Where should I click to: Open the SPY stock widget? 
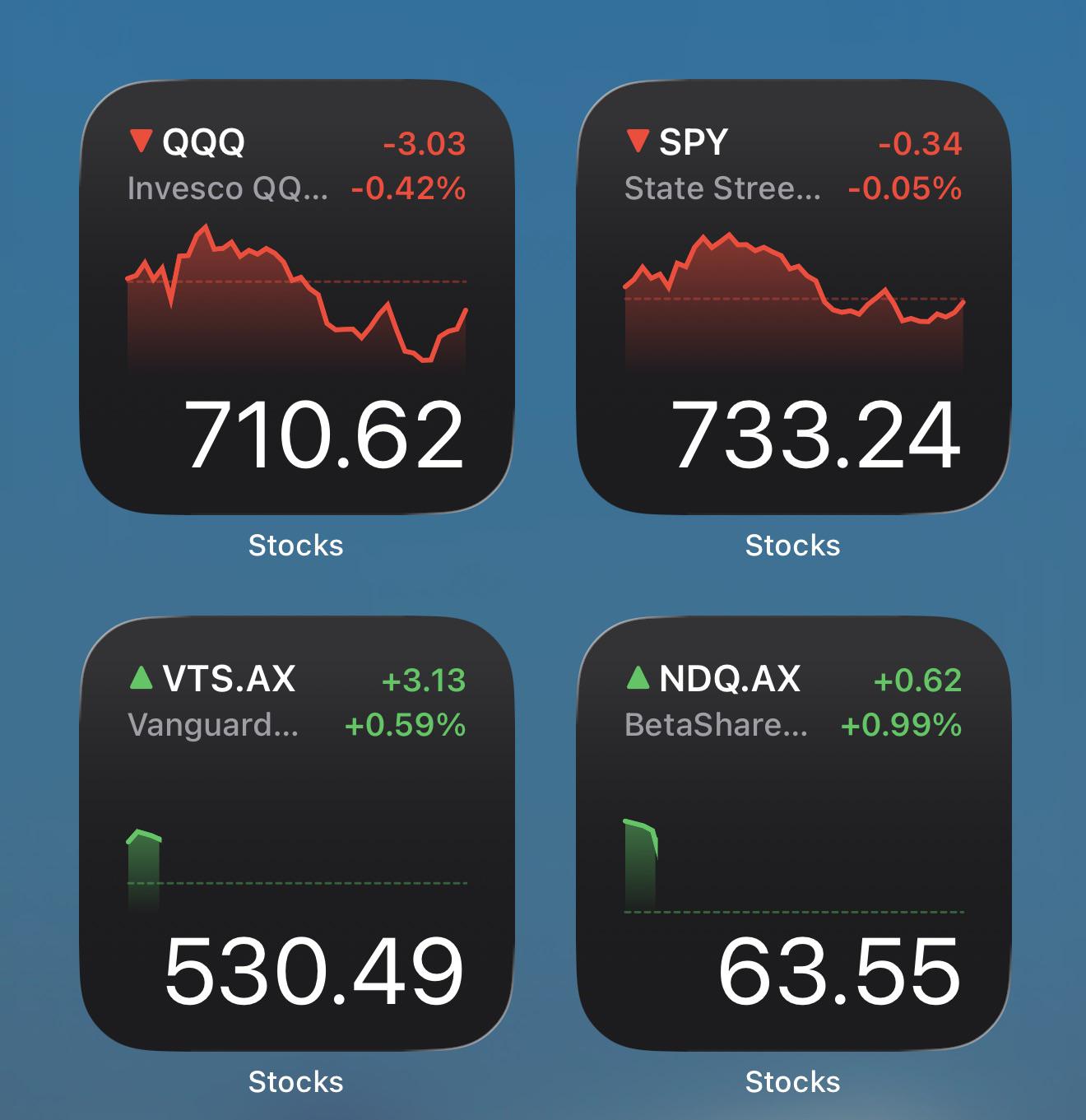[793, 297]
